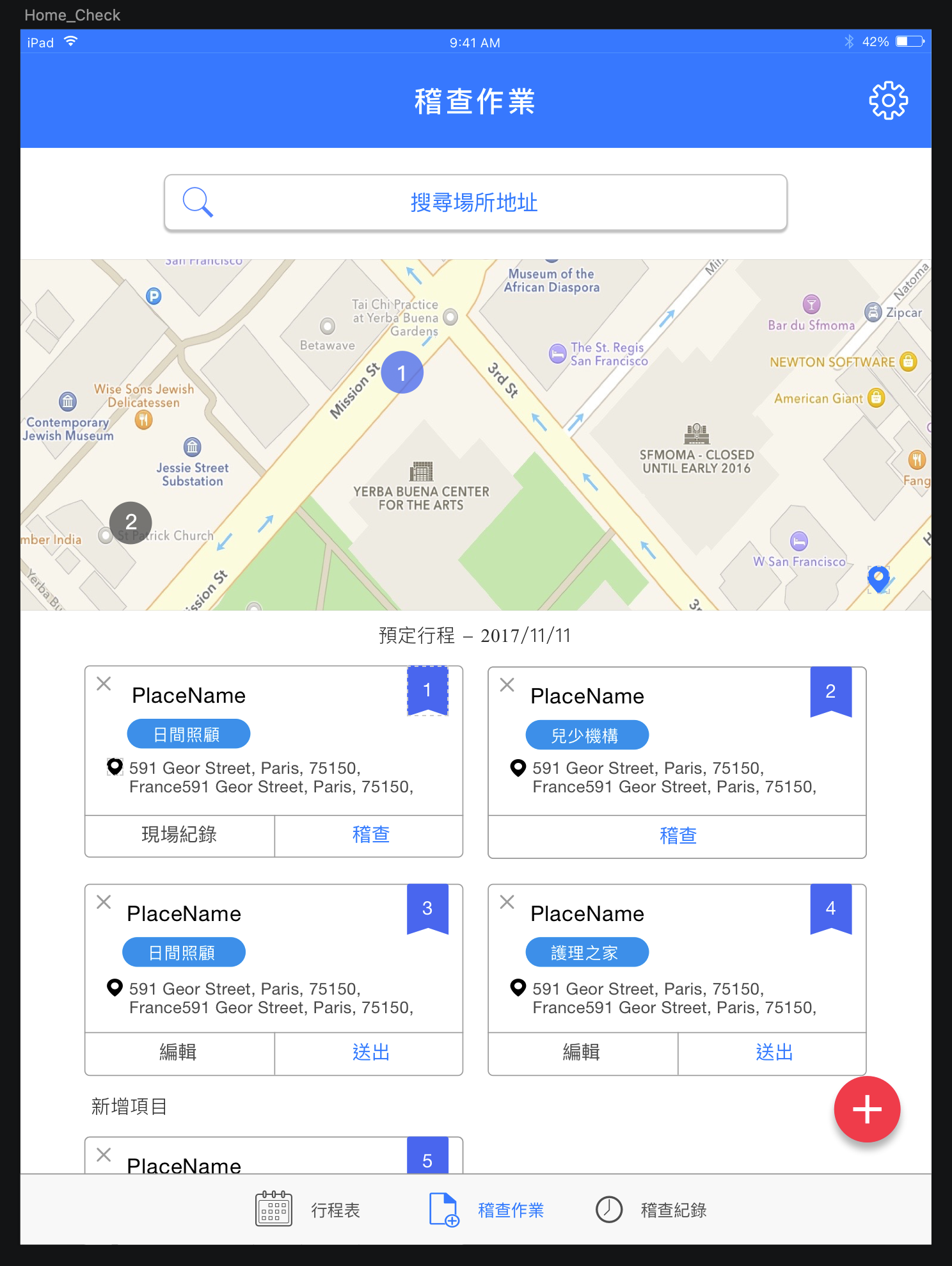The width and height of the screenshot is (952, 1266).
Task: Tap 編輯 on place card 3
Action: pos(178,1053)
